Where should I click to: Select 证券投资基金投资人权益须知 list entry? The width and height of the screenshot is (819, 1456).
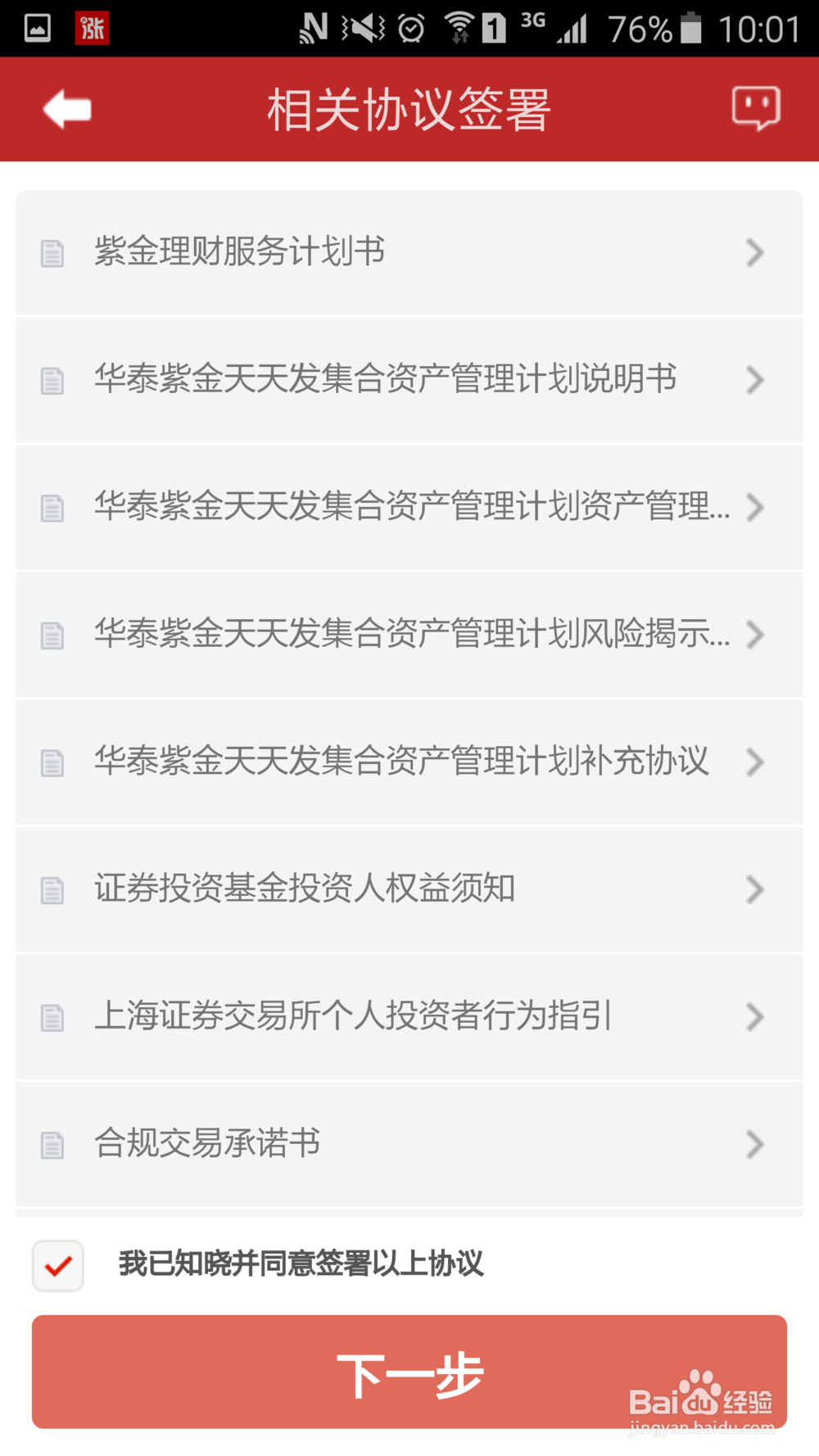tap(409, 890)
